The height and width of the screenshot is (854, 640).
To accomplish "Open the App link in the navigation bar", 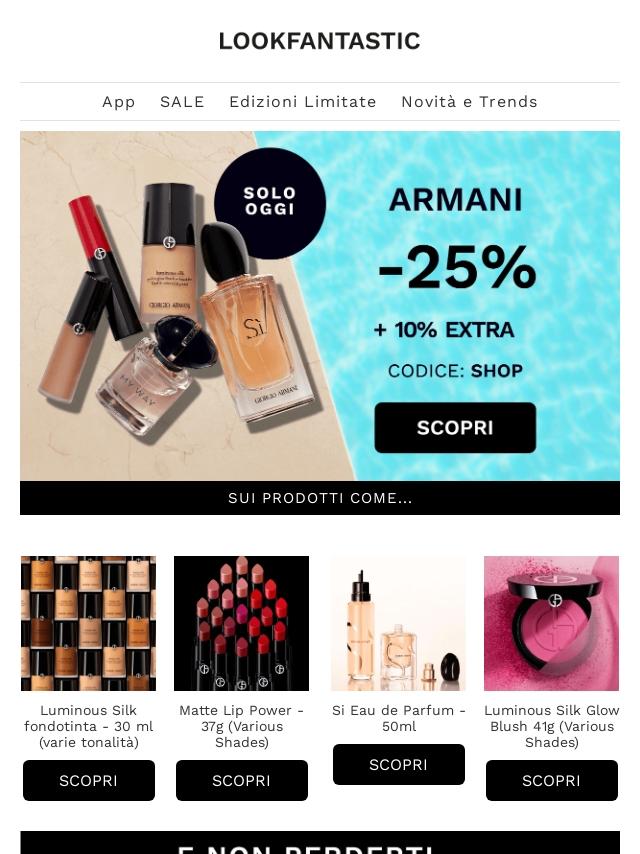I will pyautogui.click(x=118, y=102).
